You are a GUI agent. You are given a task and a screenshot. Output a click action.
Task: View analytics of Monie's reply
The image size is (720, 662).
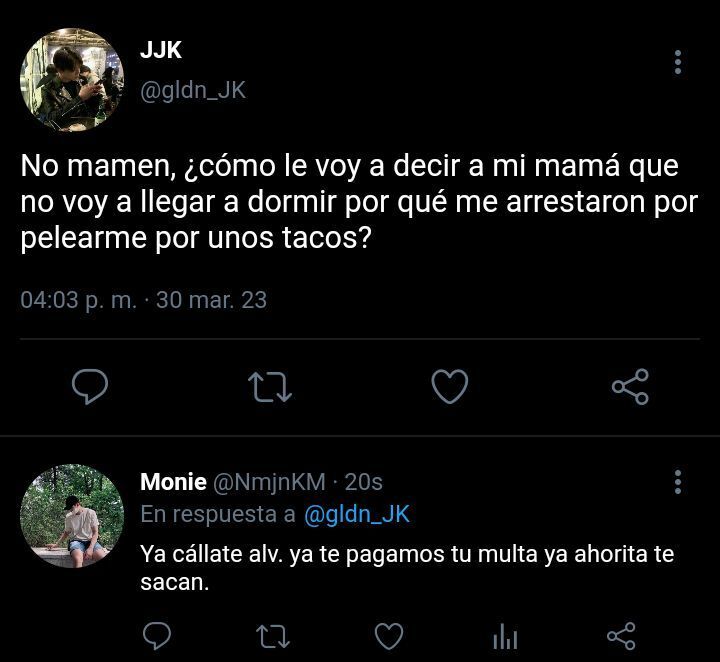tap(505, 636)
